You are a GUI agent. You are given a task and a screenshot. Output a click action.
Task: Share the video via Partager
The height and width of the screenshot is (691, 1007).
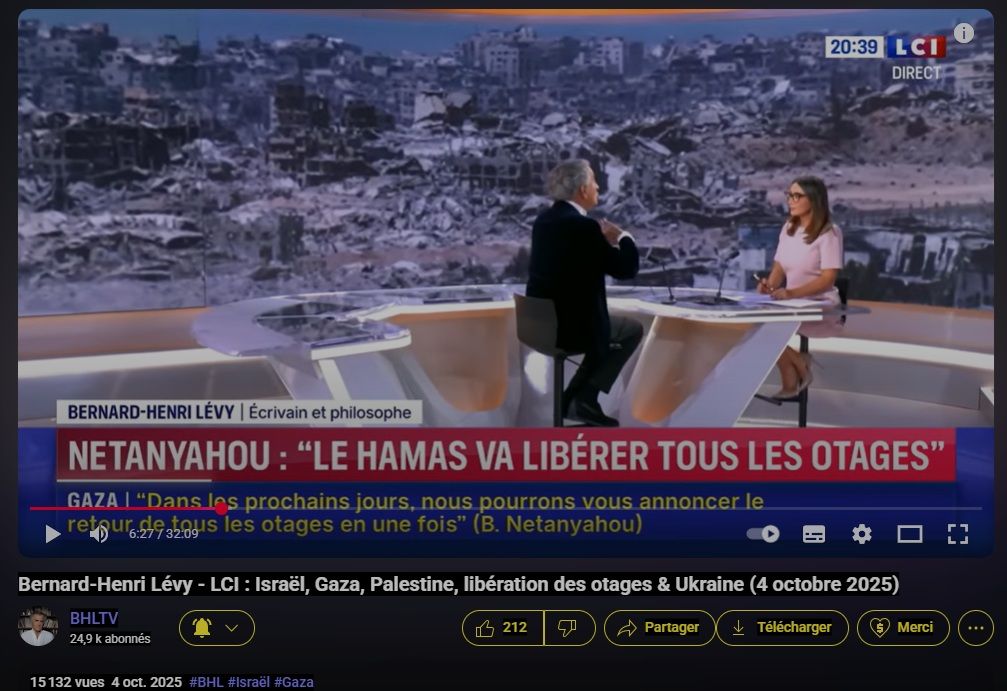(x=659, y=628)
